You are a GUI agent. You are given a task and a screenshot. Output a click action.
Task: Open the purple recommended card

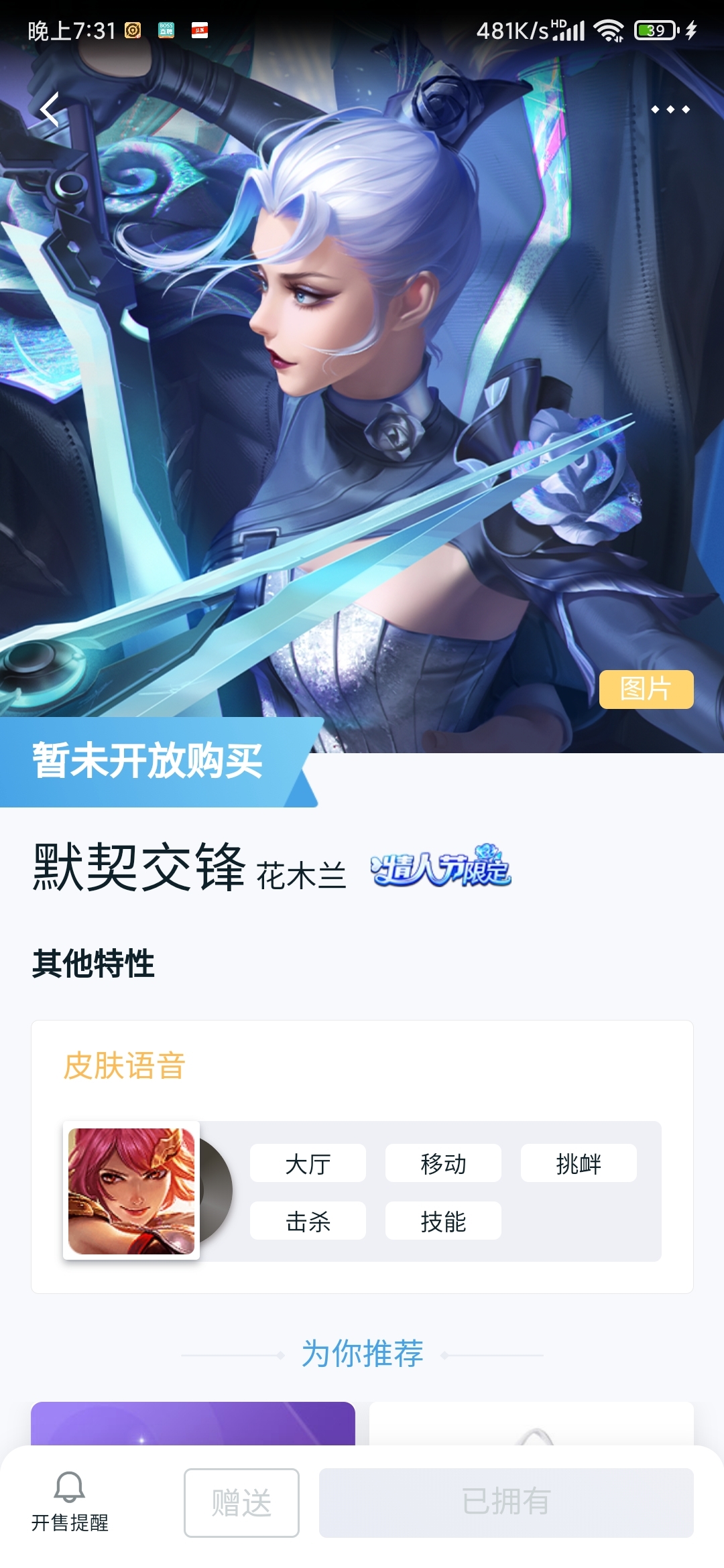point(193,1423)
